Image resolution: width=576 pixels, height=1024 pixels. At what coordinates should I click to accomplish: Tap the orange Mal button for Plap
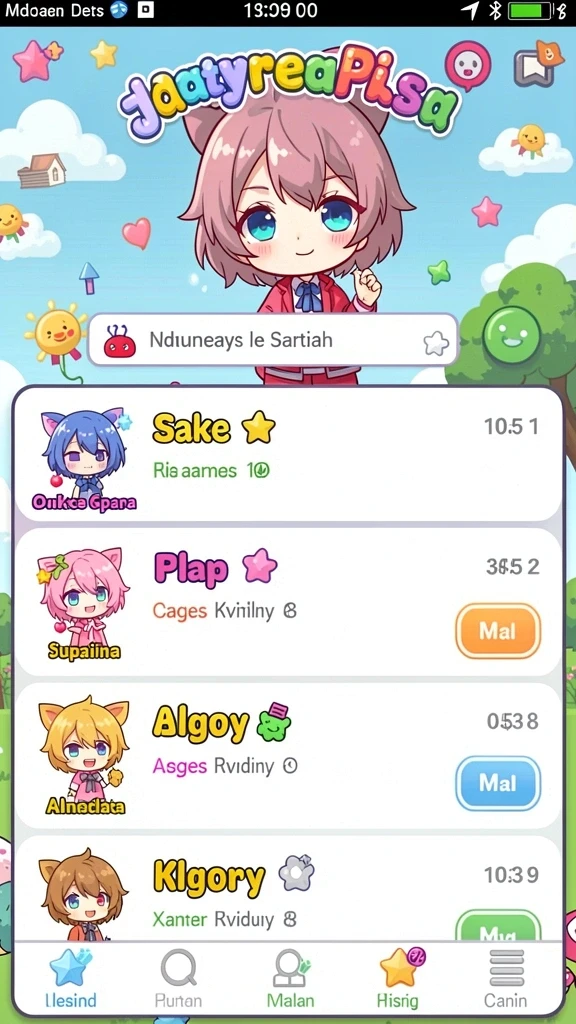tap(498, 631)
